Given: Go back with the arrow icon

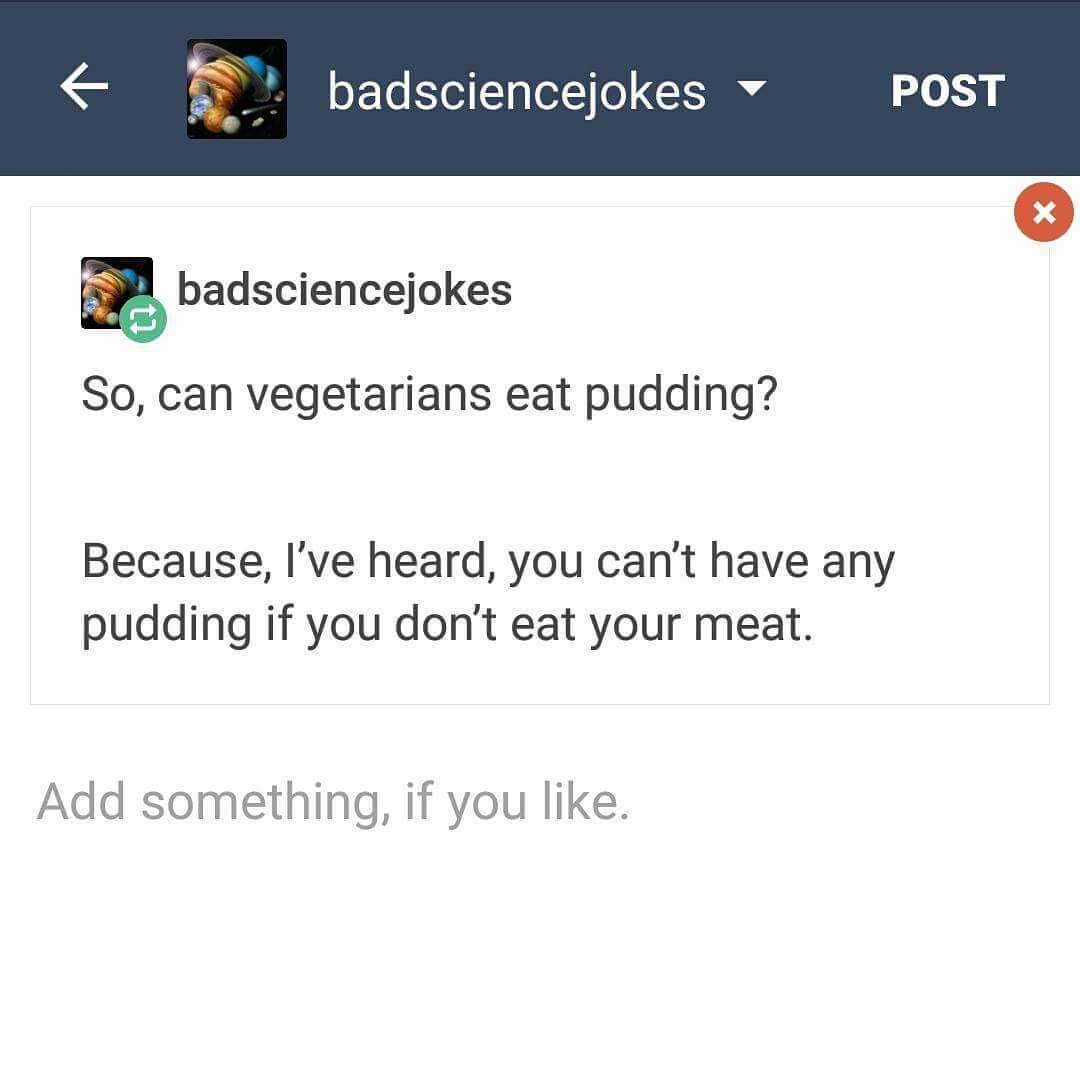Looking at the screenshot, I should pos(84,87).
